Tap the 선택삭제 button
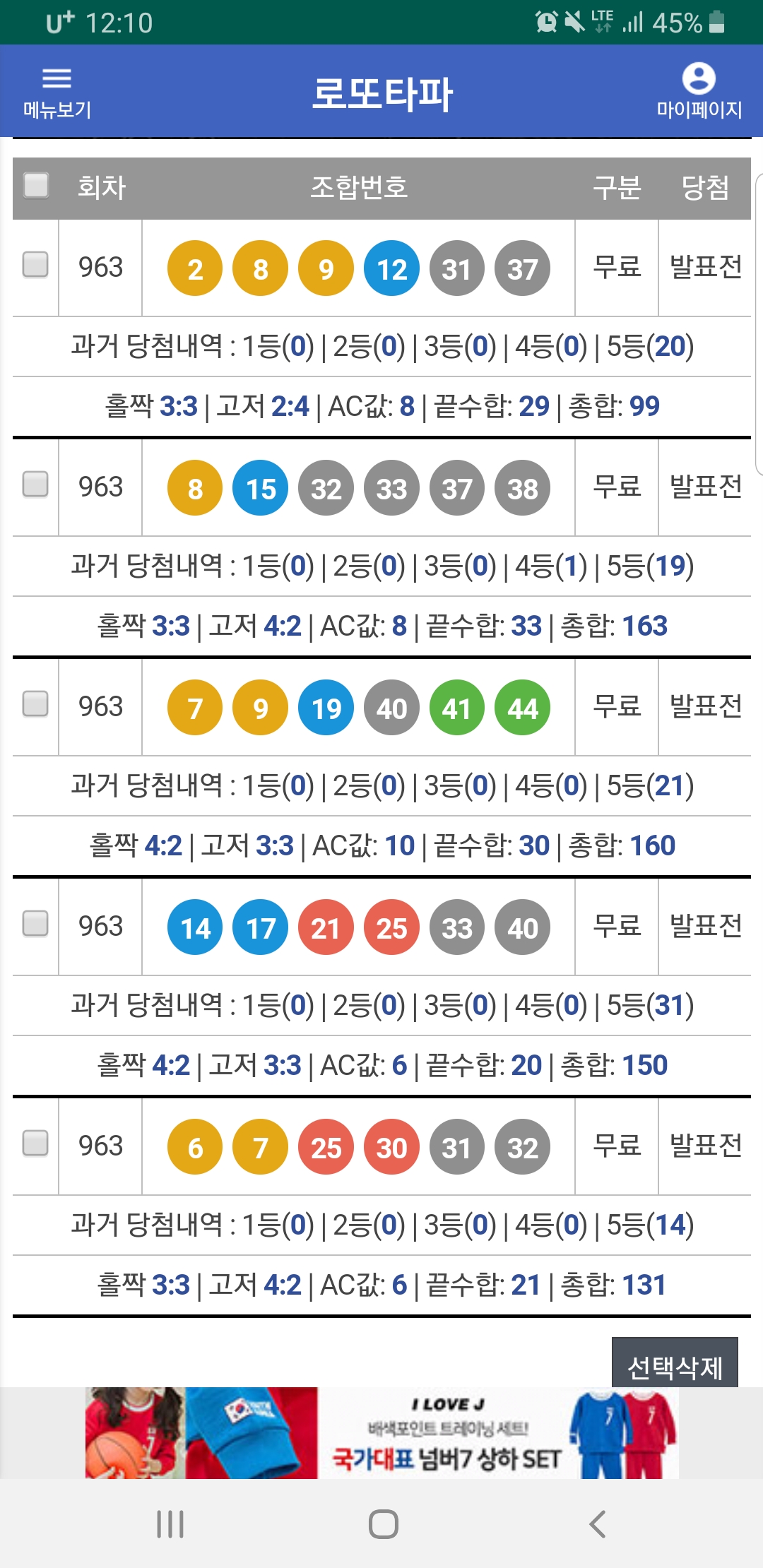The image size is (763, 1568). point(675,1363)
